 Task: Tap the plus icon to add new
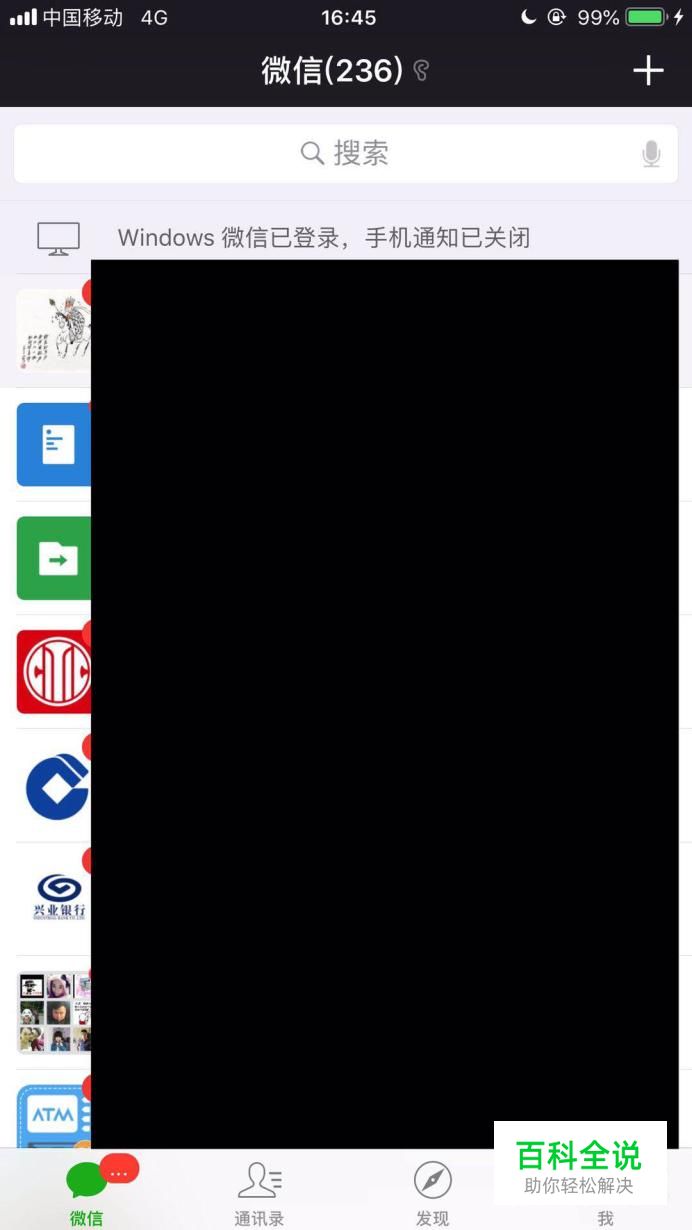click(x=648, y=70)
